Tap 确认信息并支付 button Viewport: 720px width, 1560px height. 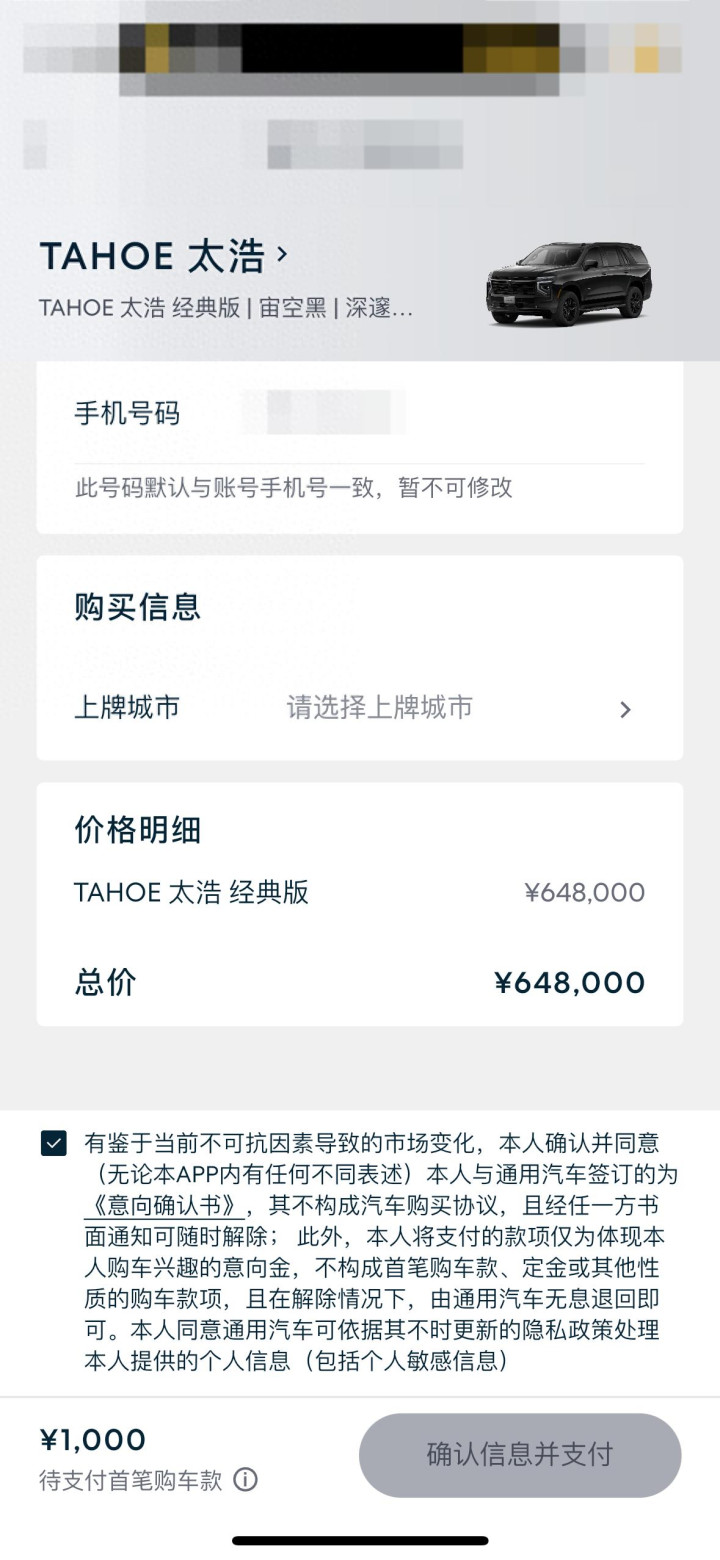tap(520, 1454)
